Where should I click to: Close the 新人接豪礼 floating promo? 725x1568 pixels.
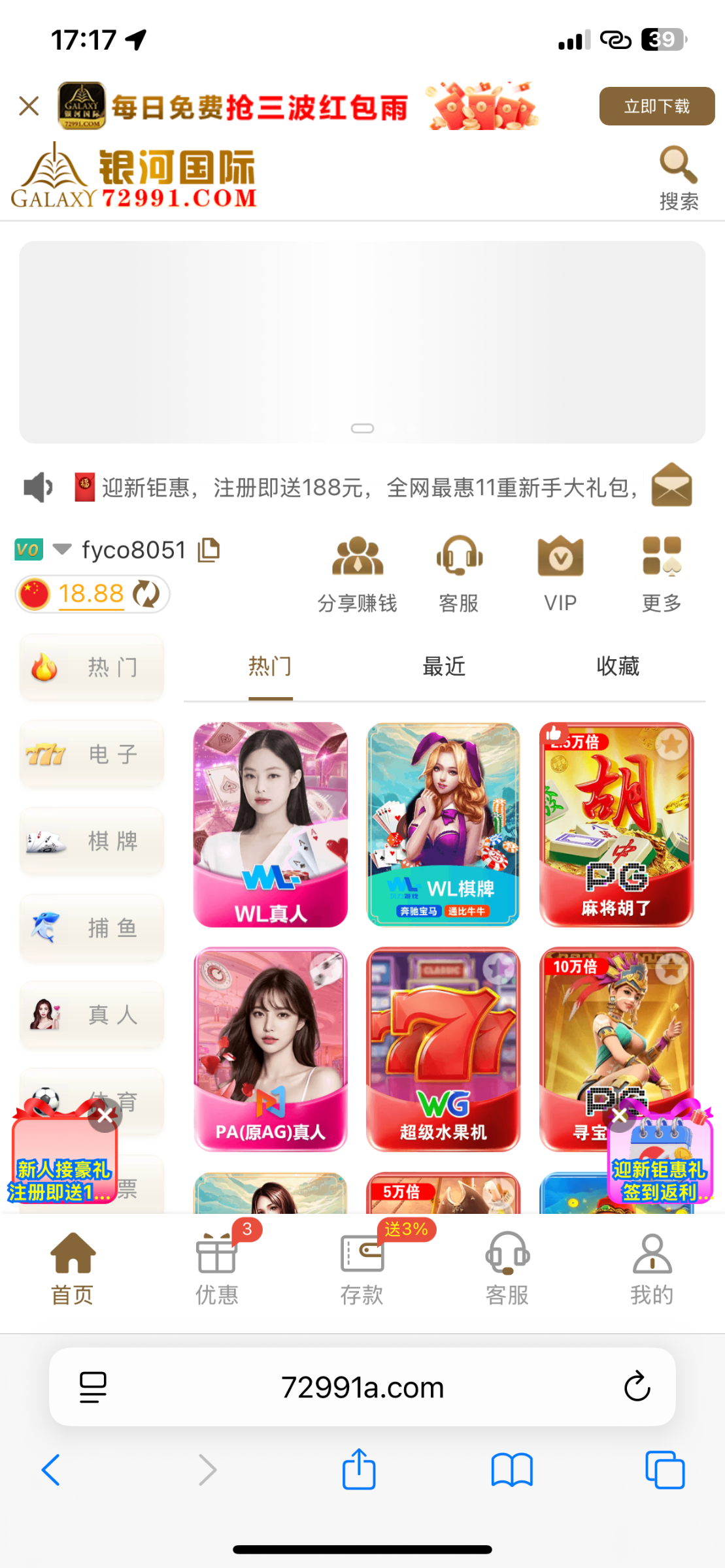tap(105, 1116)
